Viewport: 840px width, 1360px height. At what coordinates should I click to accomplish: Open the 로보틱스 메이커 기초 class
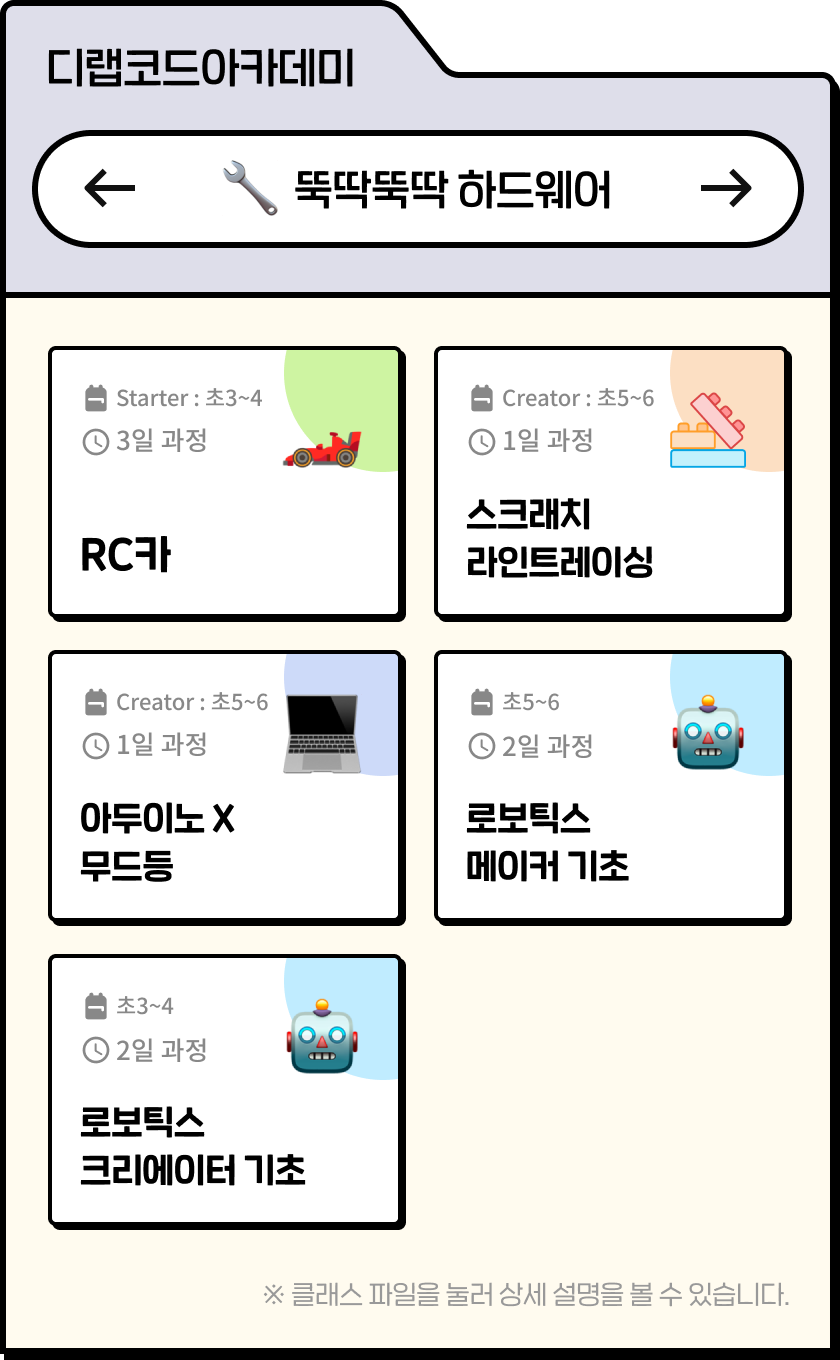tap(611, 786)
